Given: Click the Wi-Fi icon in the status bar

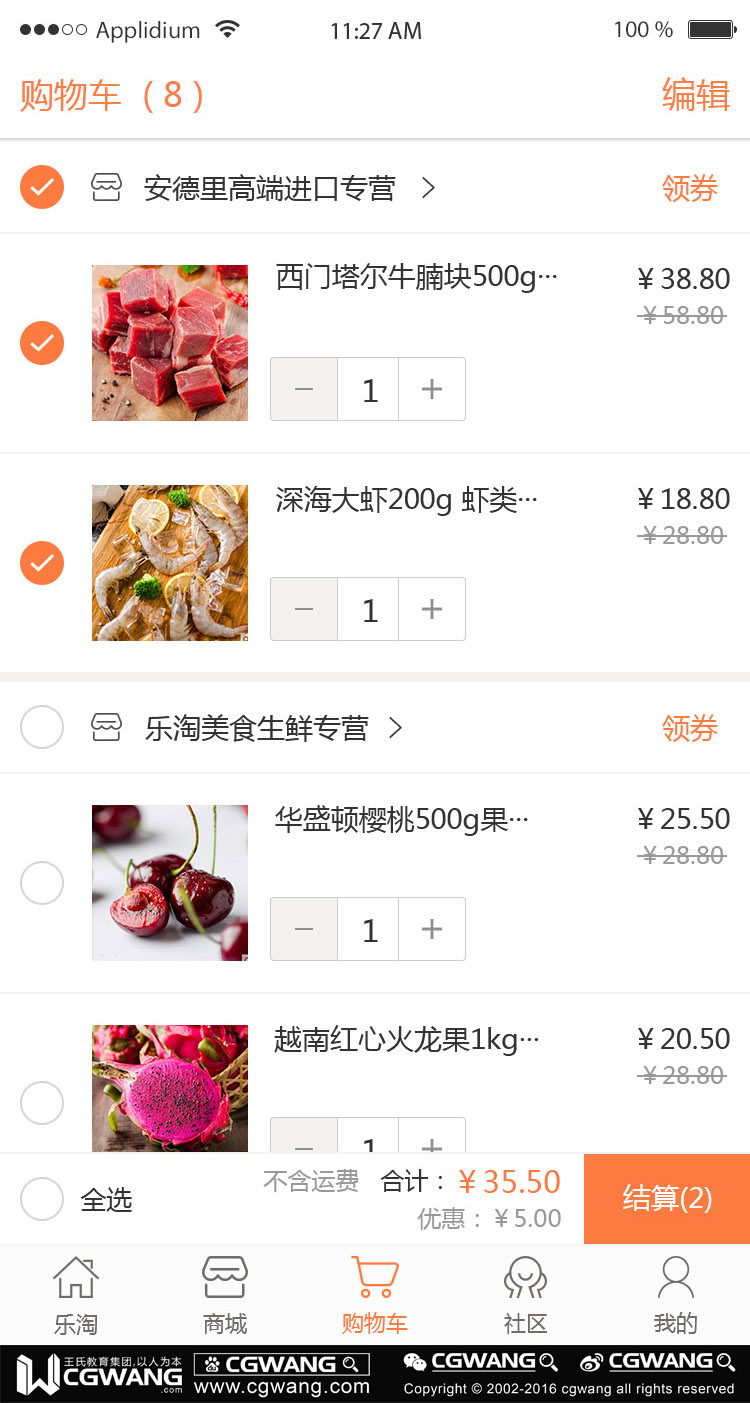Looking at the screenshot, I should coord(228,29).
